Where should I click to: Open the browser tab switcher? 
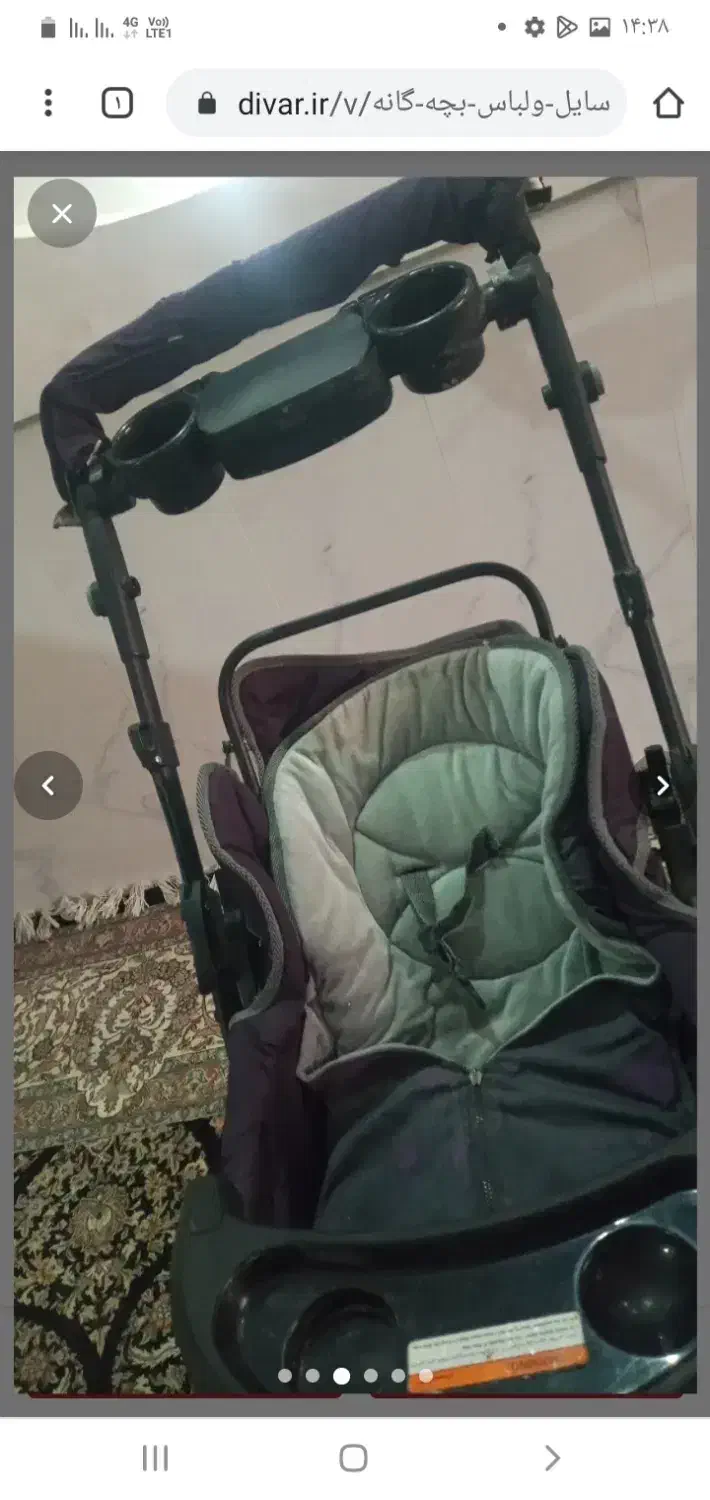(x=117, y=103)
